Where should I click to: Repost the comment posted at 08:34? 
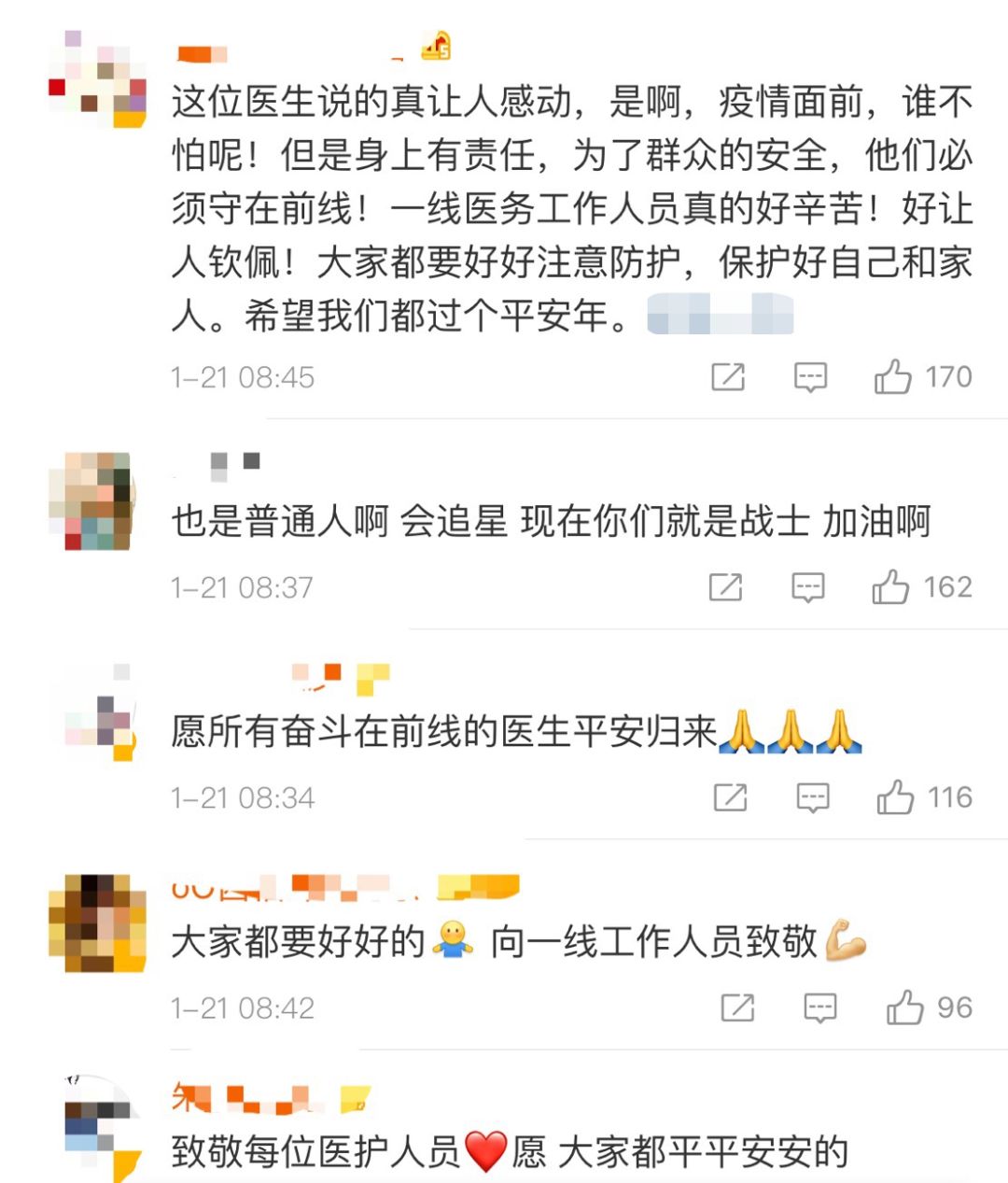[x=730, y=798]
